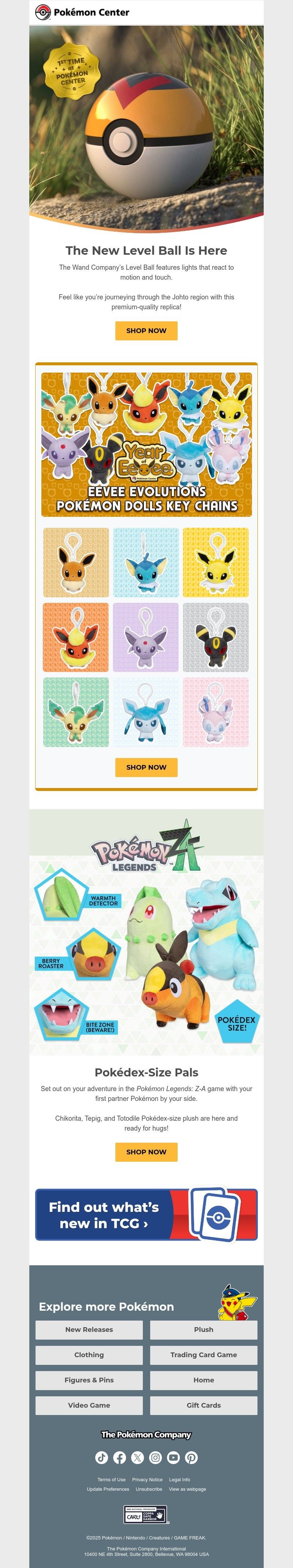This screenshot has width=293, height=1568.
Task: Open Figures & Pins
Action: point(89,1380)
